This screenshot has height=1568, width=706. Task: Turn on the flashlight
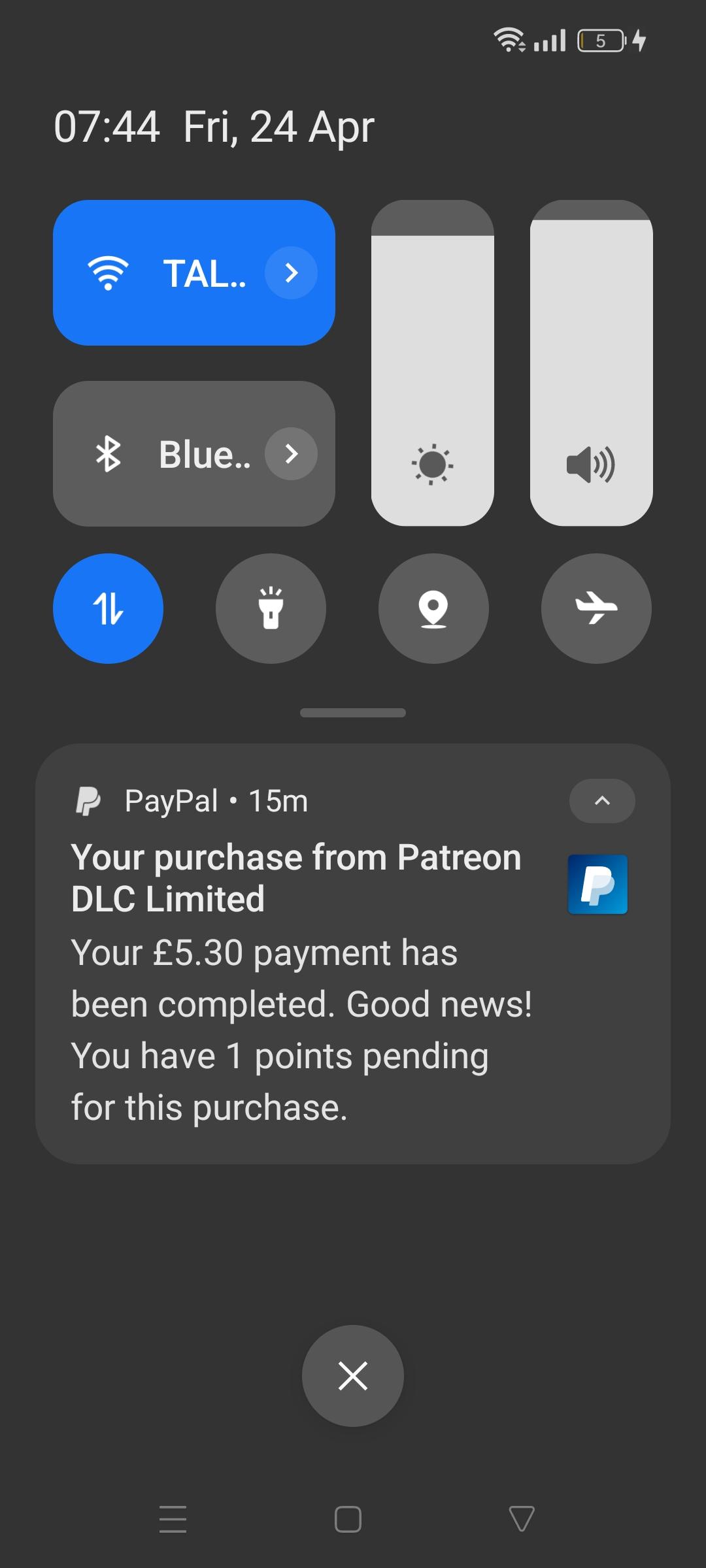pyautogui.click(x=271, y=608)
